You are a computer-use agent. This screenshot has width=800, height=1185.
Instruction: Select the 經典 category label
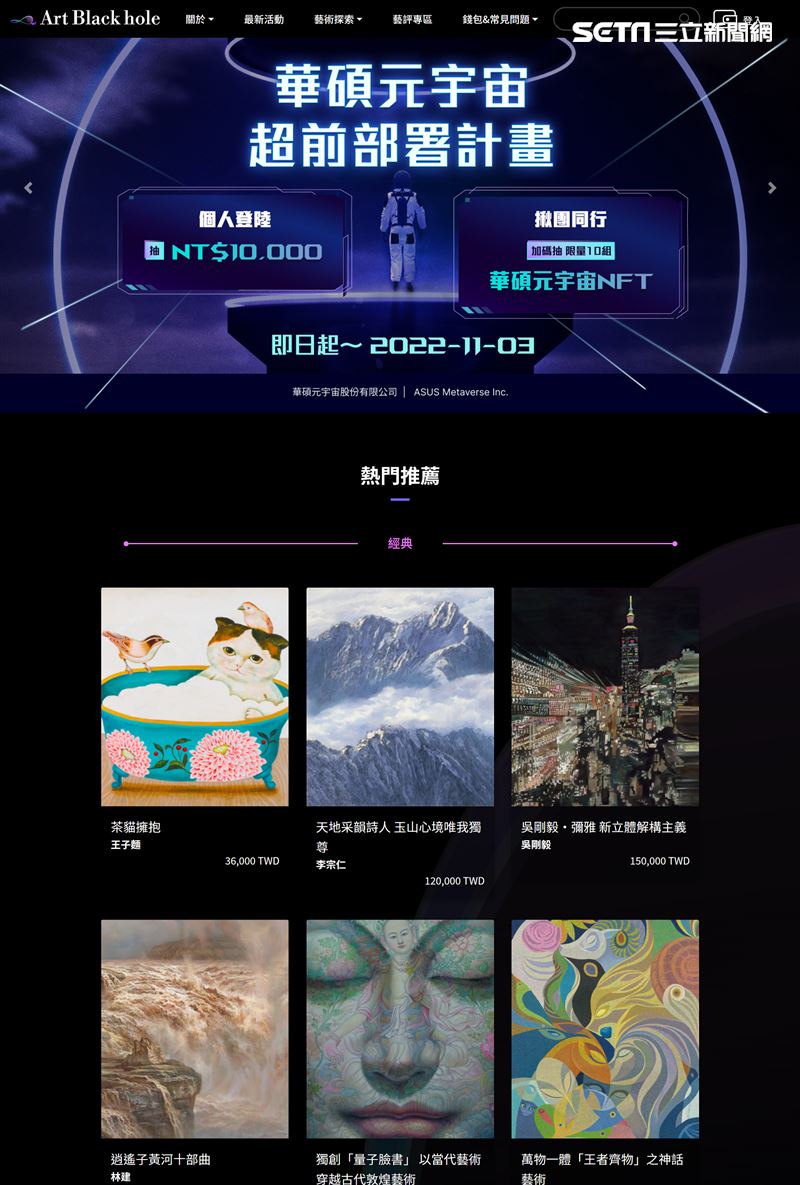click(399, 545)
